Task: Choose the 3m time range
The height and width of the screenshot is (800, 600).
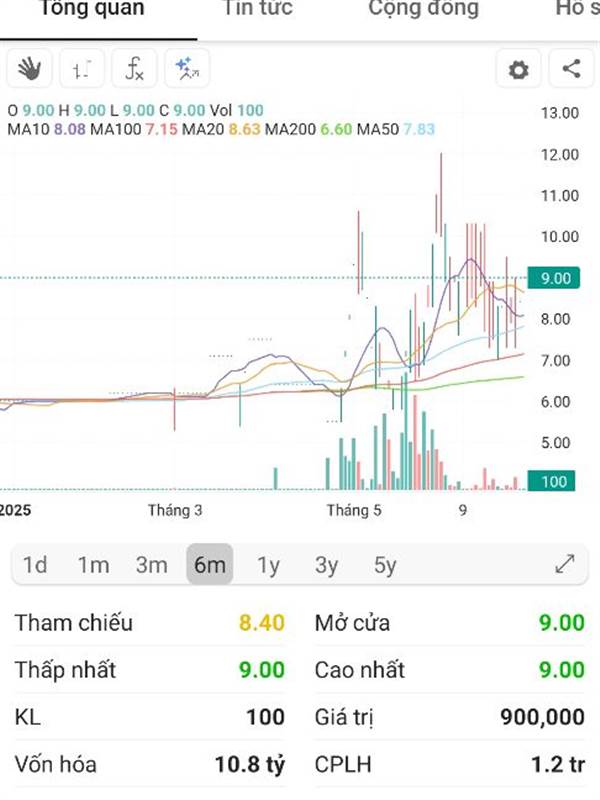Action: 151,565
